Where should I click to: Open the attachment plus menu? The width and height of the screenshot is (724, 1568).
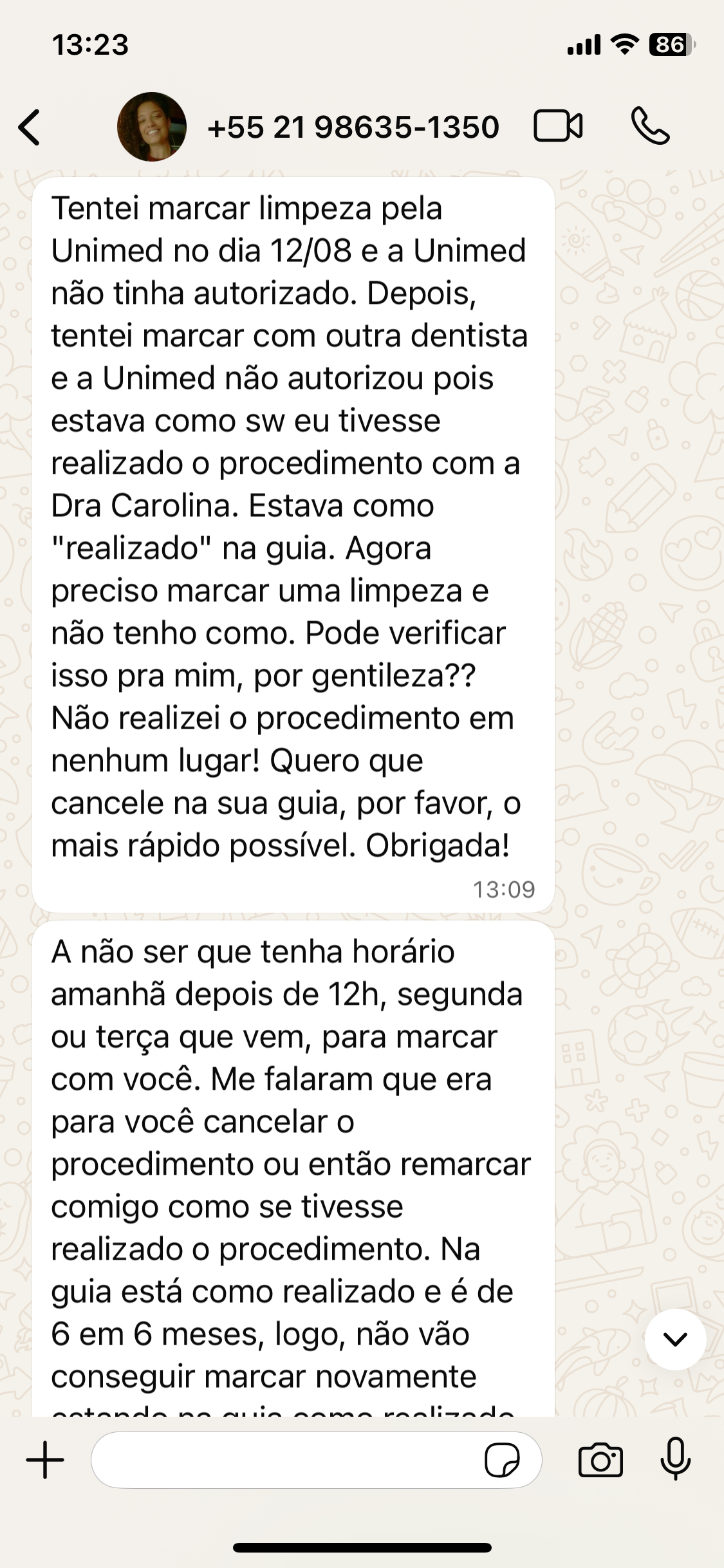tap(45, 1460)
